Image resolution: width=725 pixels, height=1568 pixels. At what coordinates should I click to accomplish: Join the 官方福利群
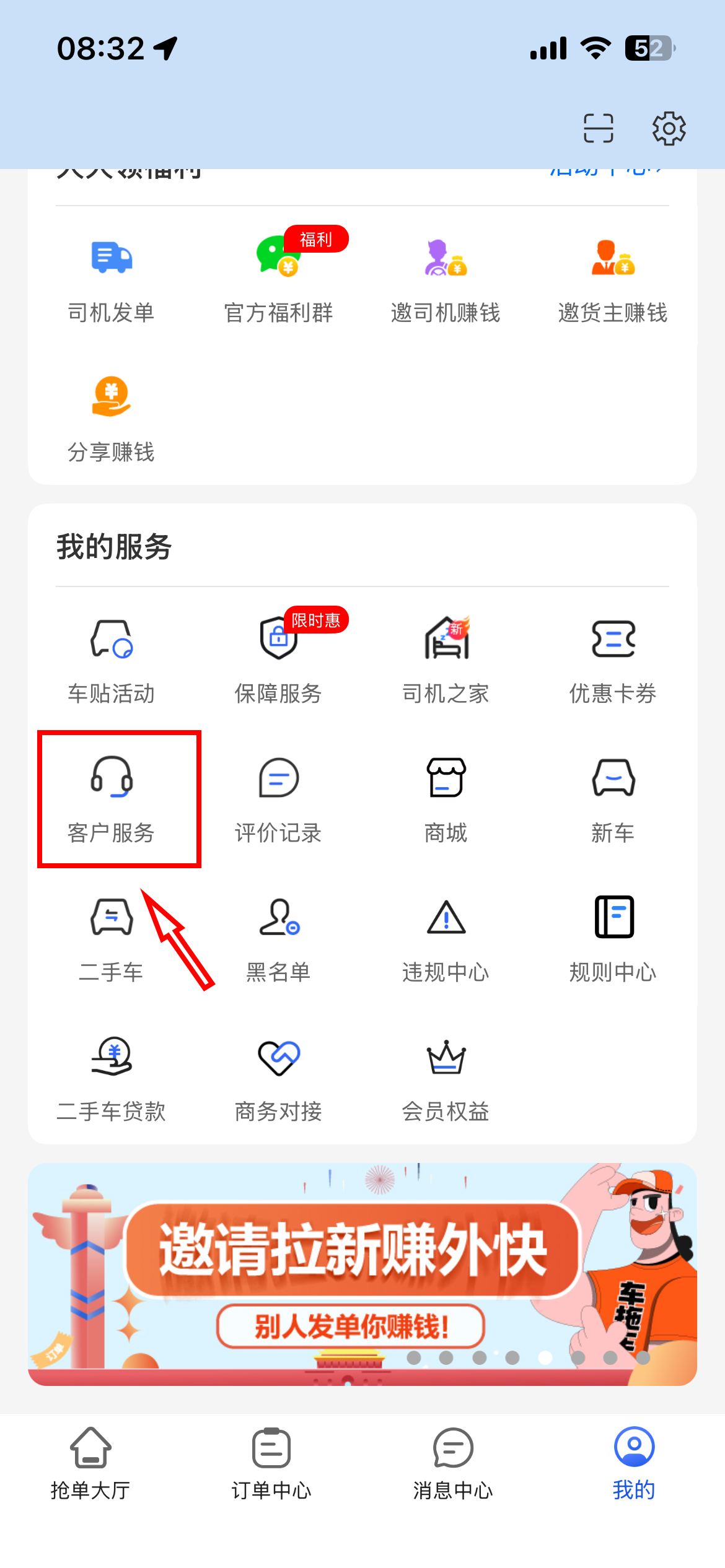[x=278, y=279]
